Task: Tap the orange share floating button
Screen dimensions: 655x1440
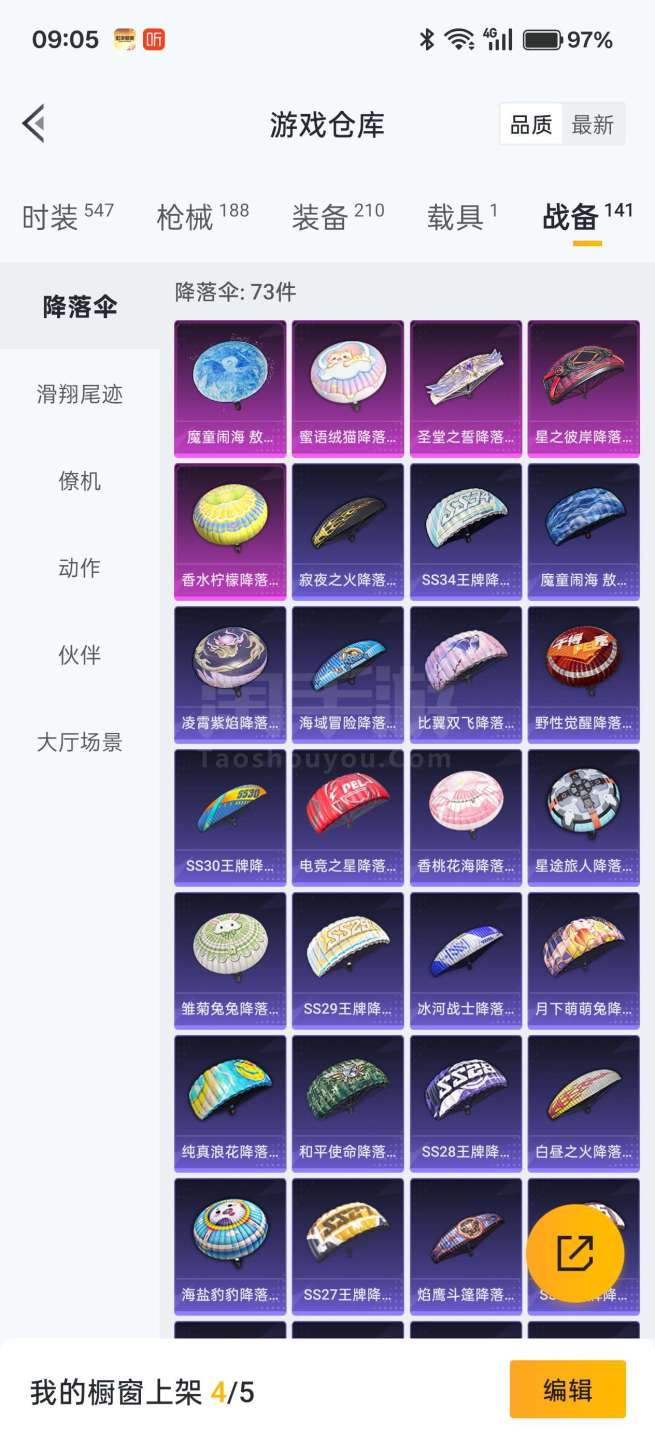Action: 575,1252
